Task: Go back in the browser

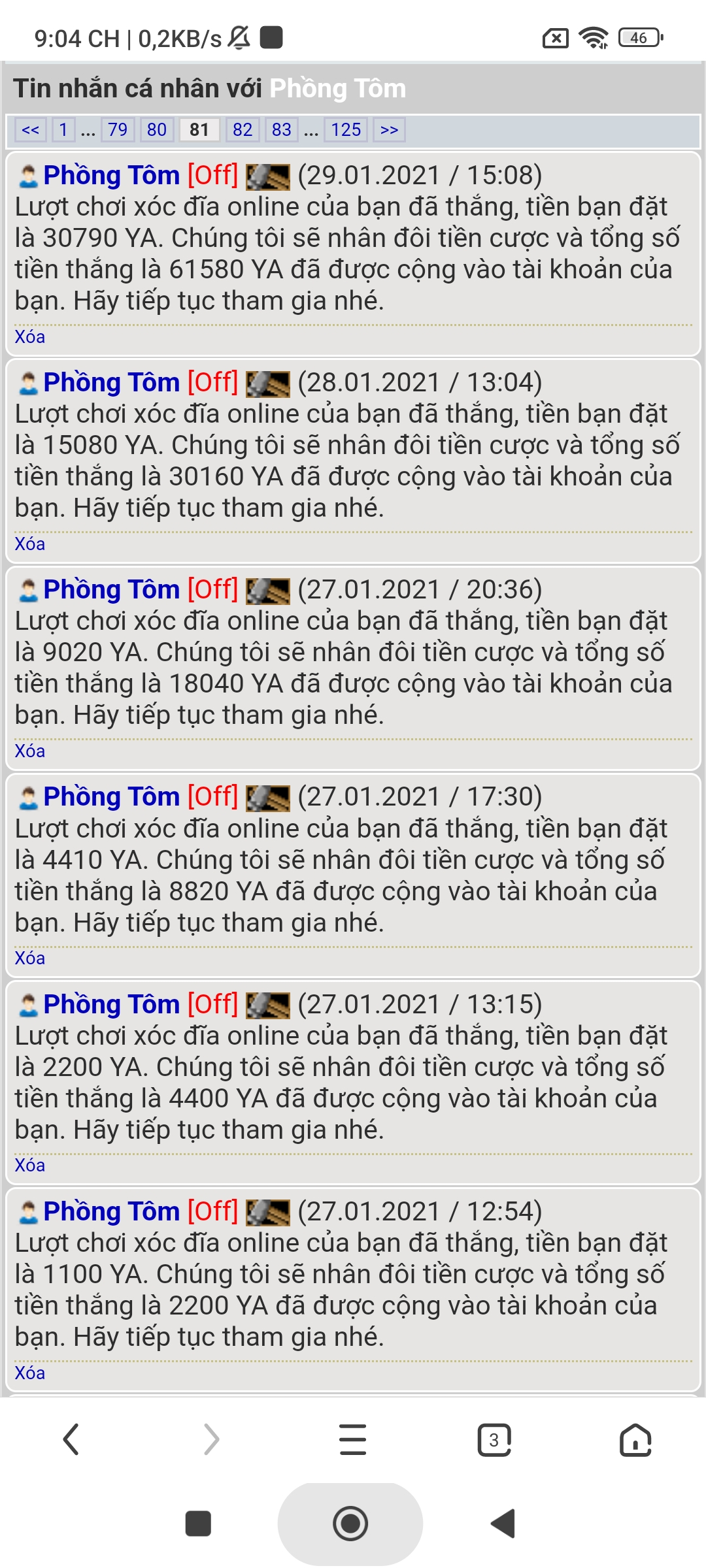Action: click(x=71, y=1439)
